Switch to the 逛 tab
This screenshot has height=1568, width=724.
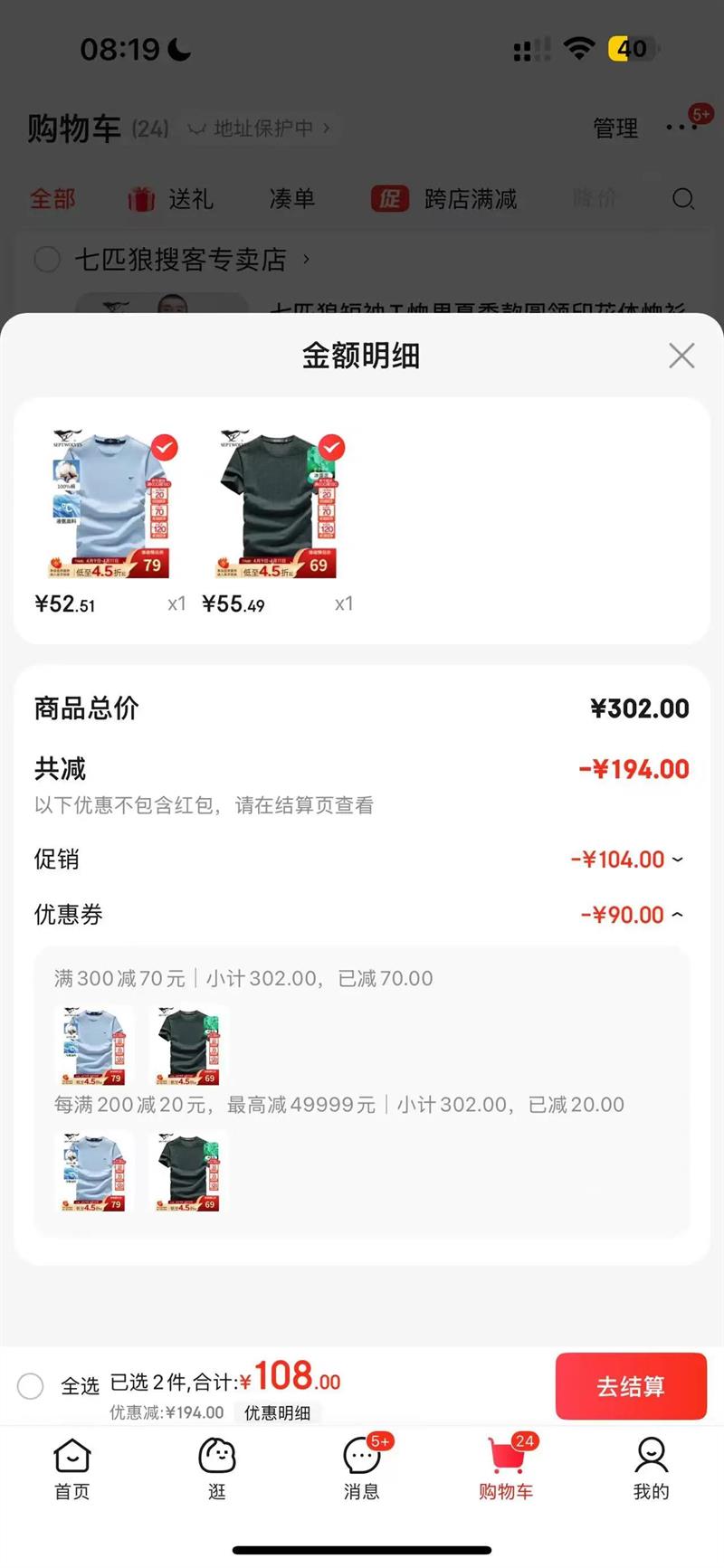217,1468
